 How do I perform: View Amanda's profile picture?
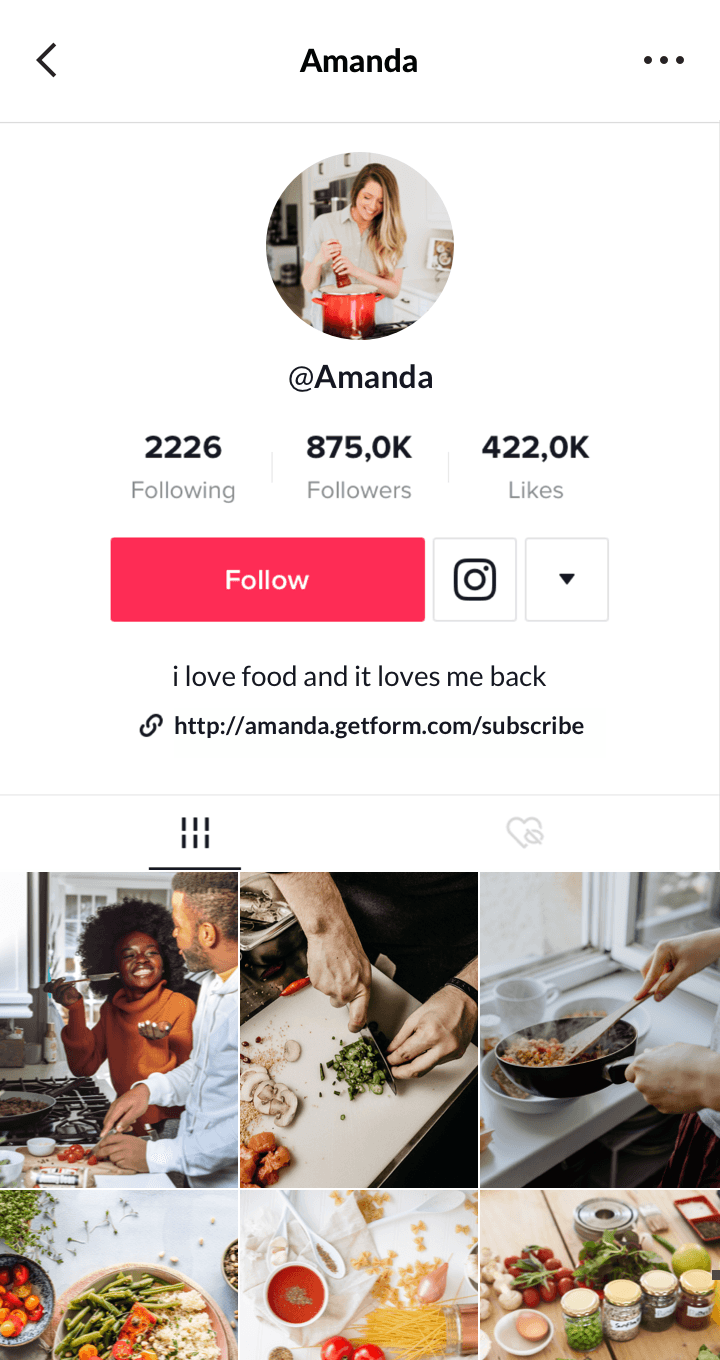coord(360,246)
